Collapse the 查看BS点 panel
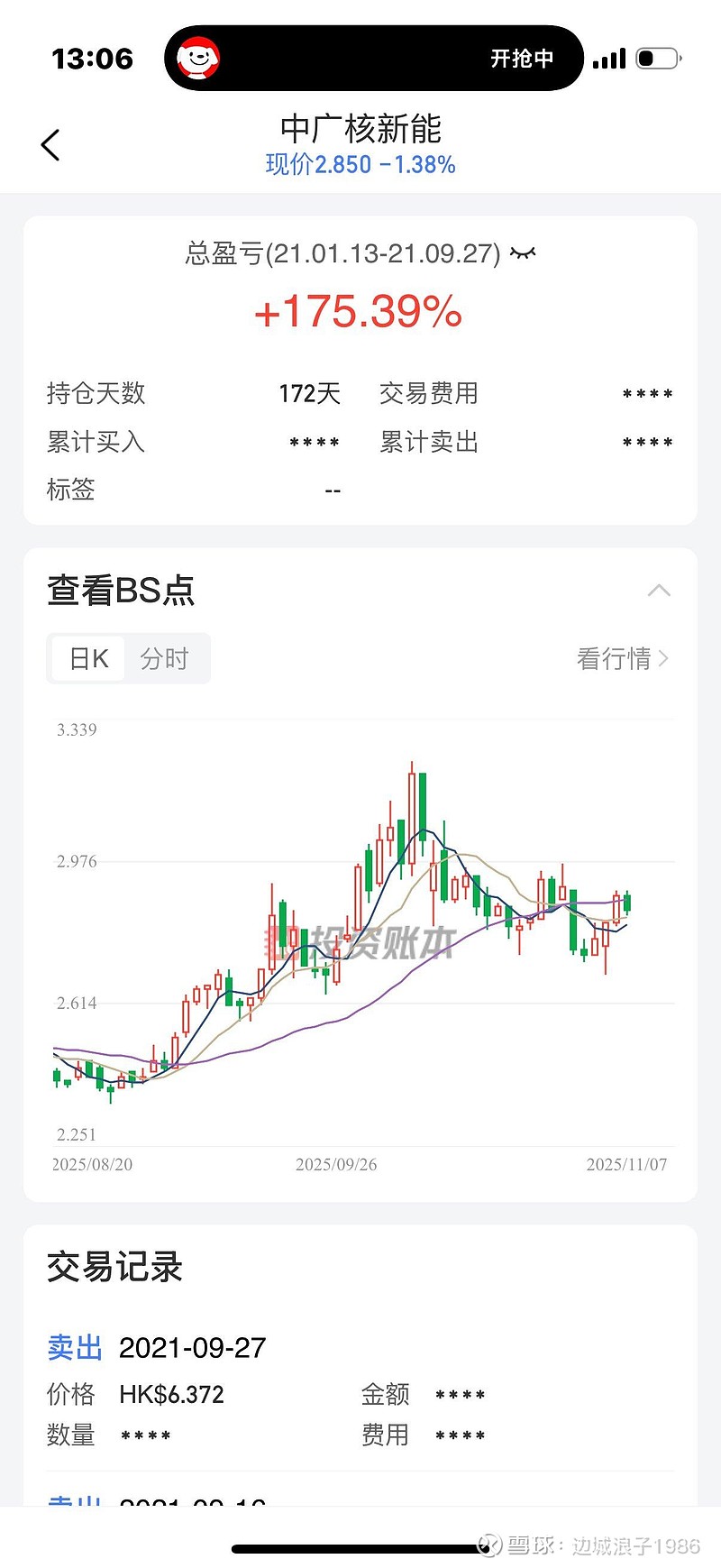The image size is (721, 1568). point(661,591)
